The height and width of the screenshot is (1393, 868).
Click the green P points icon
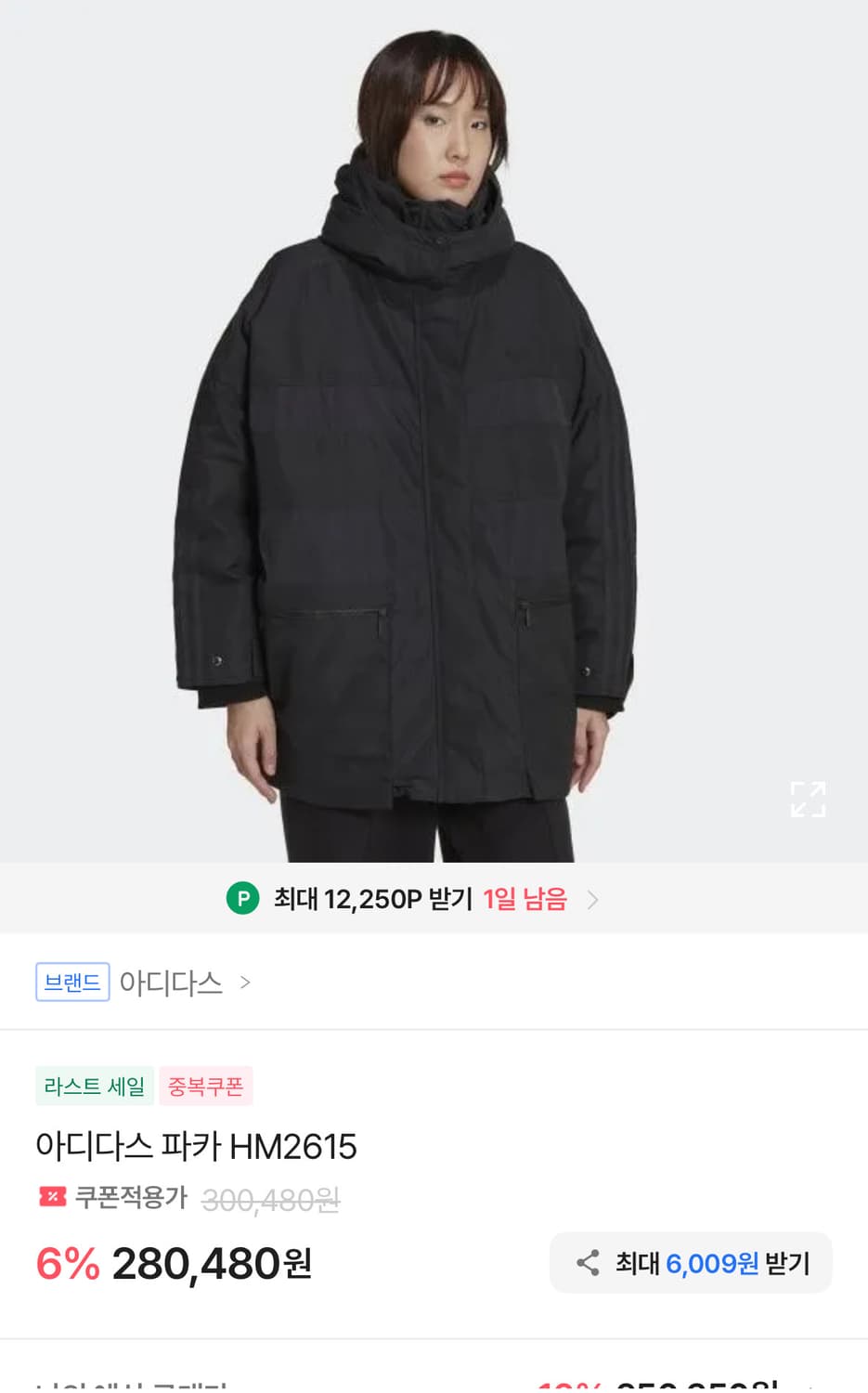pos(242,898)
